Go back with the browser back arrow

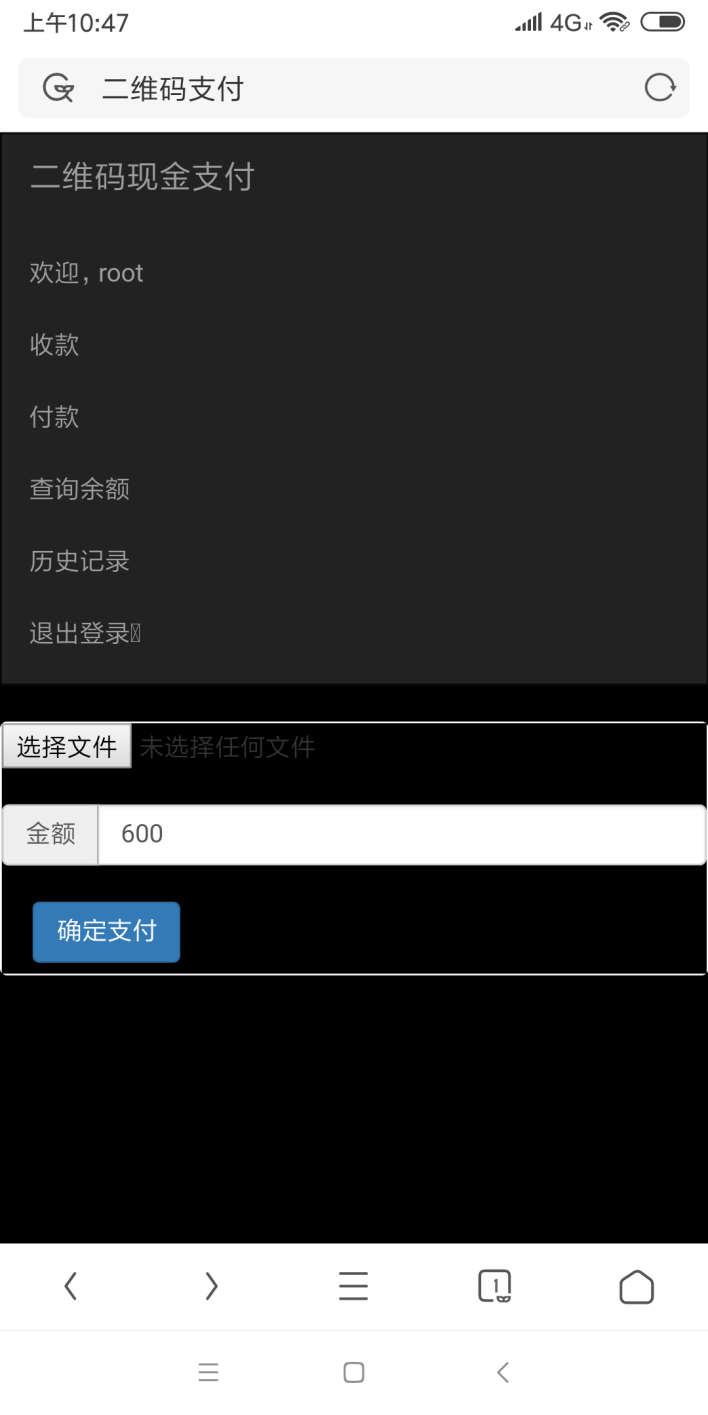click(70, 1286)
